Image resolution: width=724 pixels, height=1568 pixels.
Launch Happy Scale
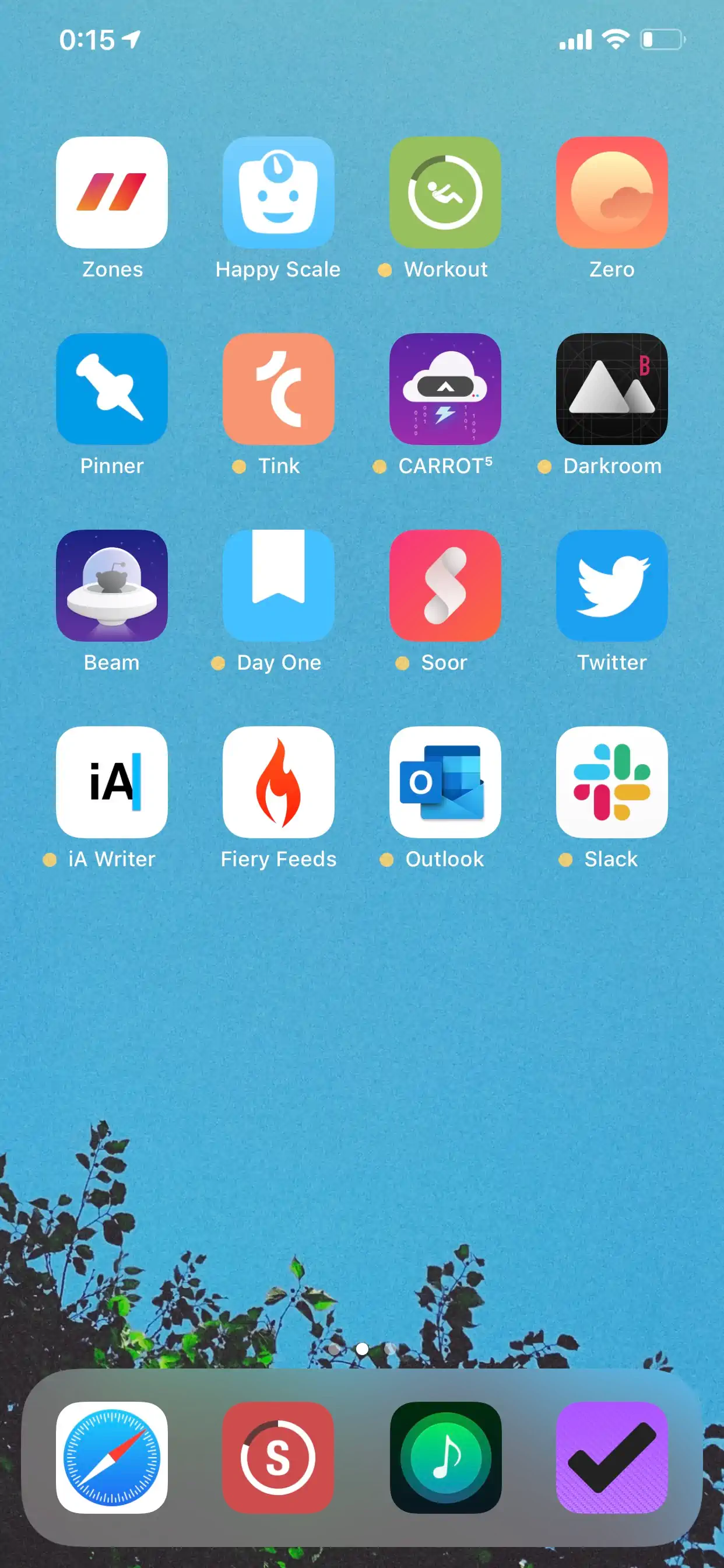tap(279, 192)
